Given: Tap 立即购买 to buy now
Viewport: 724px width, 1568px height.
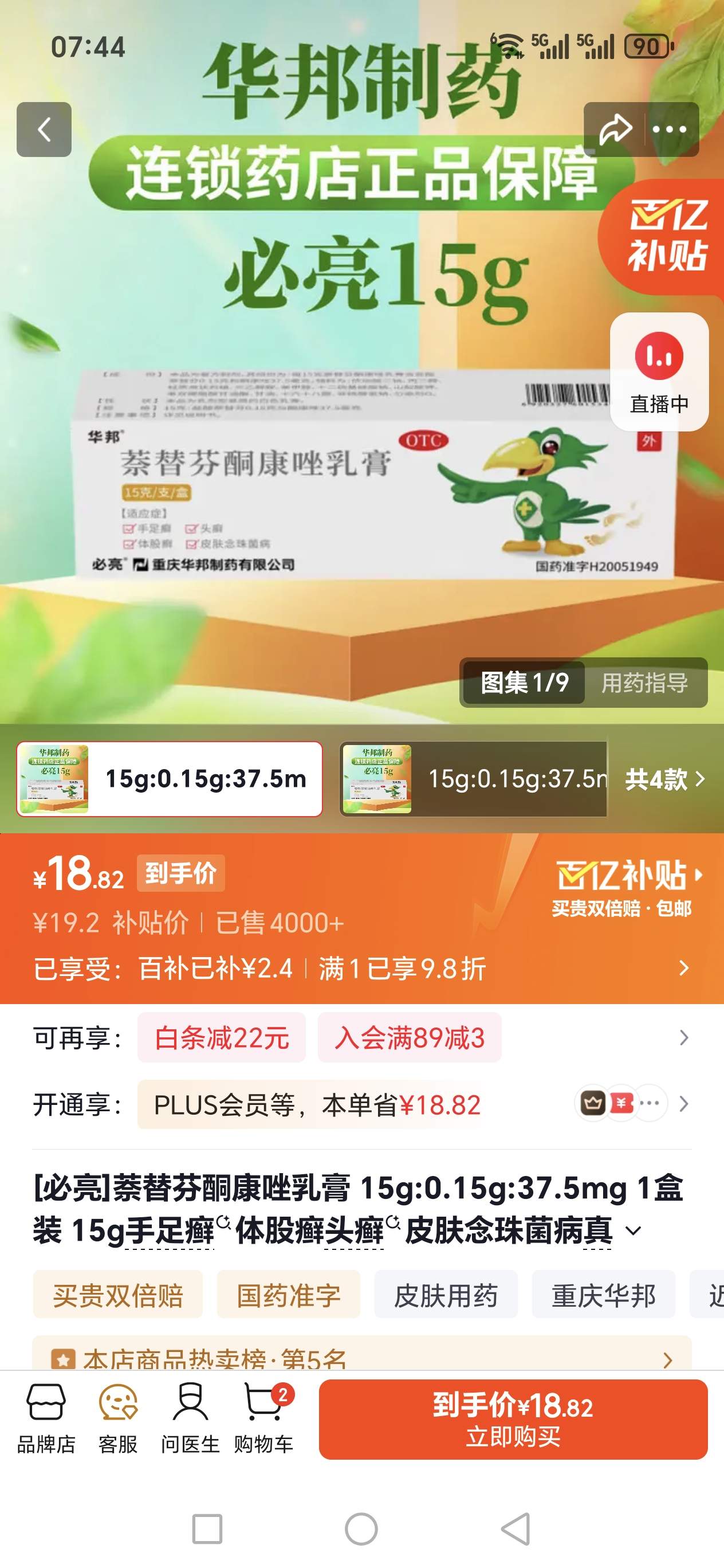Looking at the screenshot, I should tap(513, 1420).
